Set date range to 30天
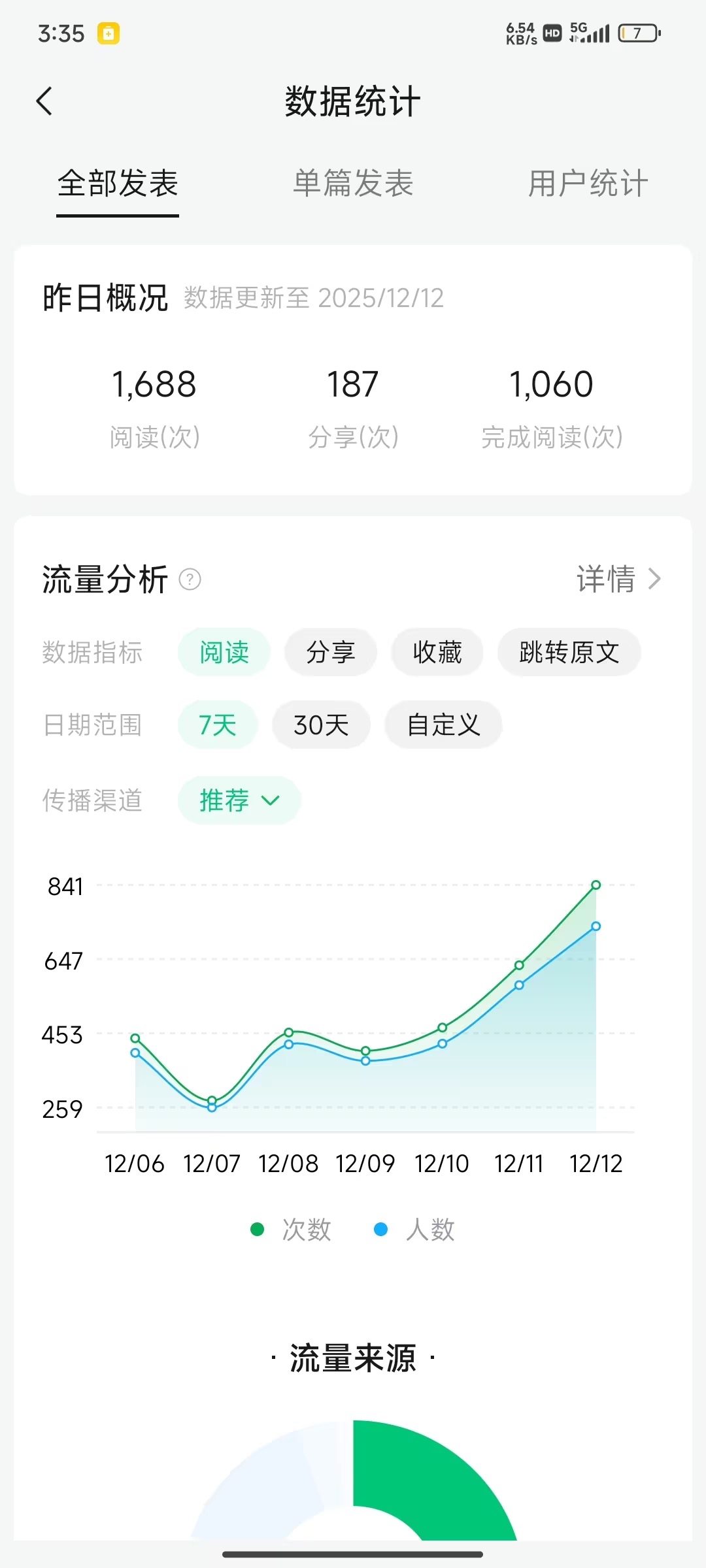 coord(321,725)
